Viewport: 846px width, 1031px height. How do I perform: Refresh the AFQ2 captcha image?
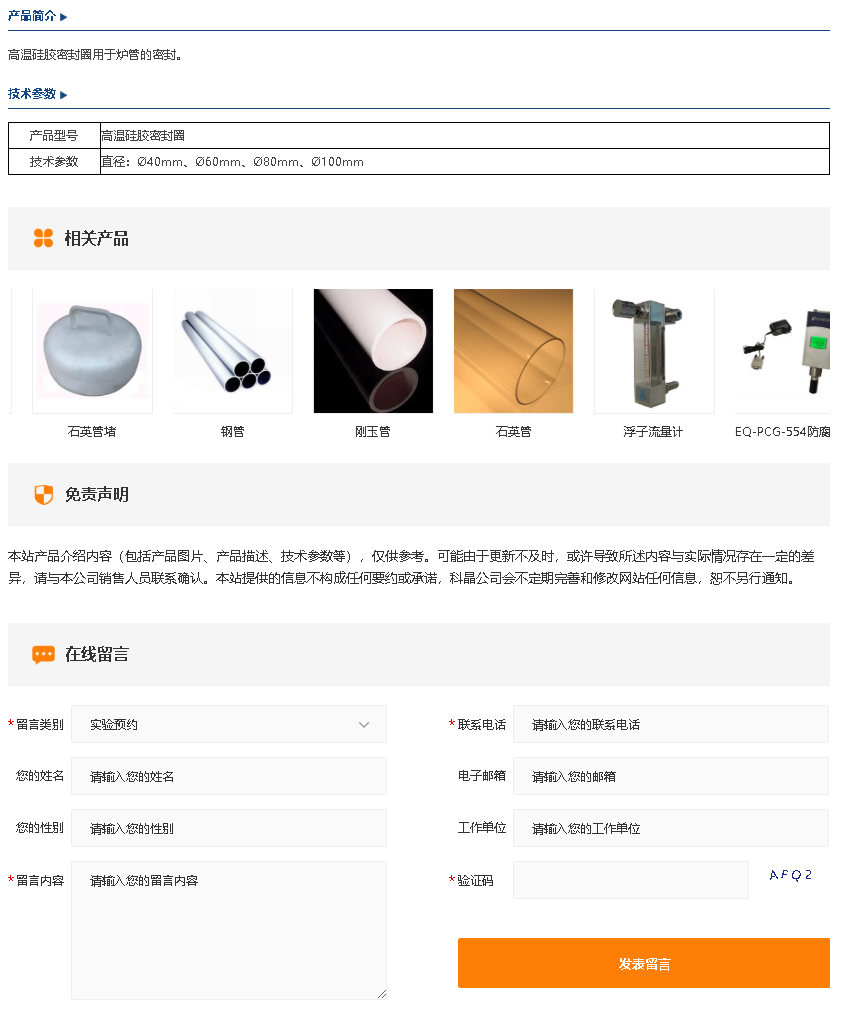(x=790, y=875)
